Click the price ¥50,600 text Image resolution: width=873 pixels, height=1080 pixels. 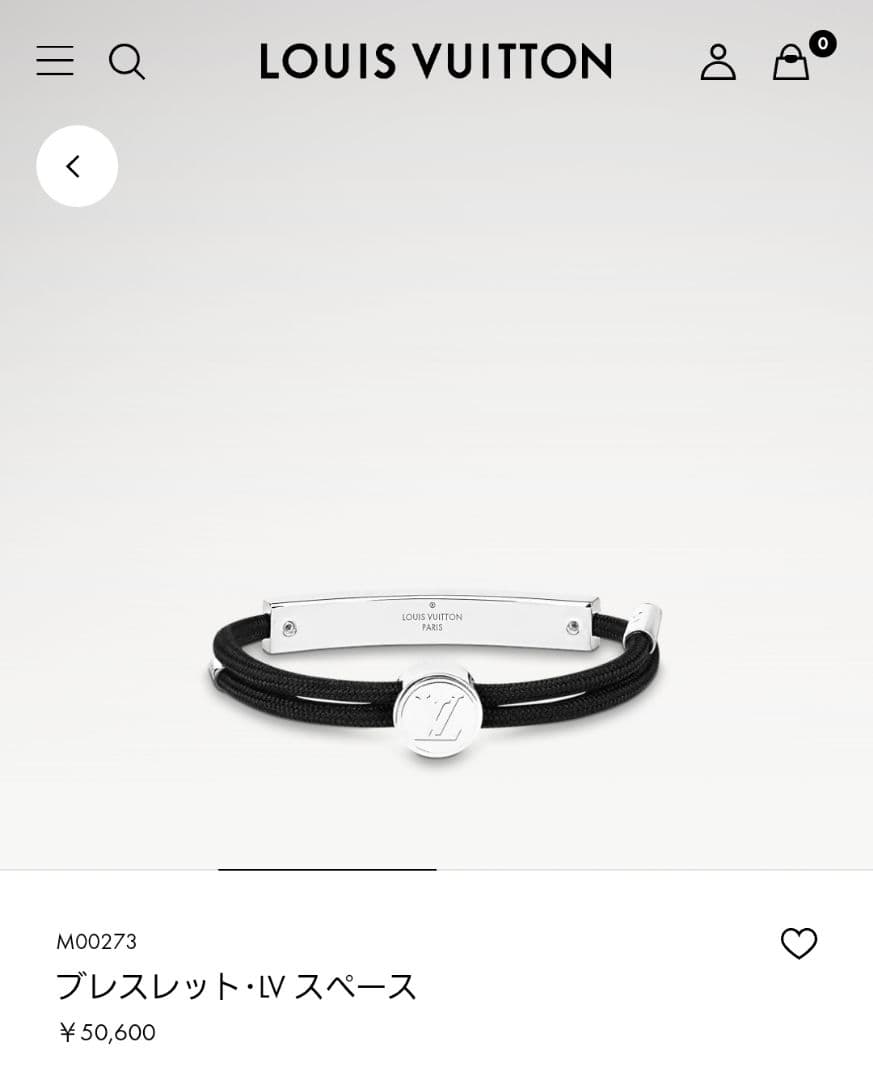[105, 1032]
